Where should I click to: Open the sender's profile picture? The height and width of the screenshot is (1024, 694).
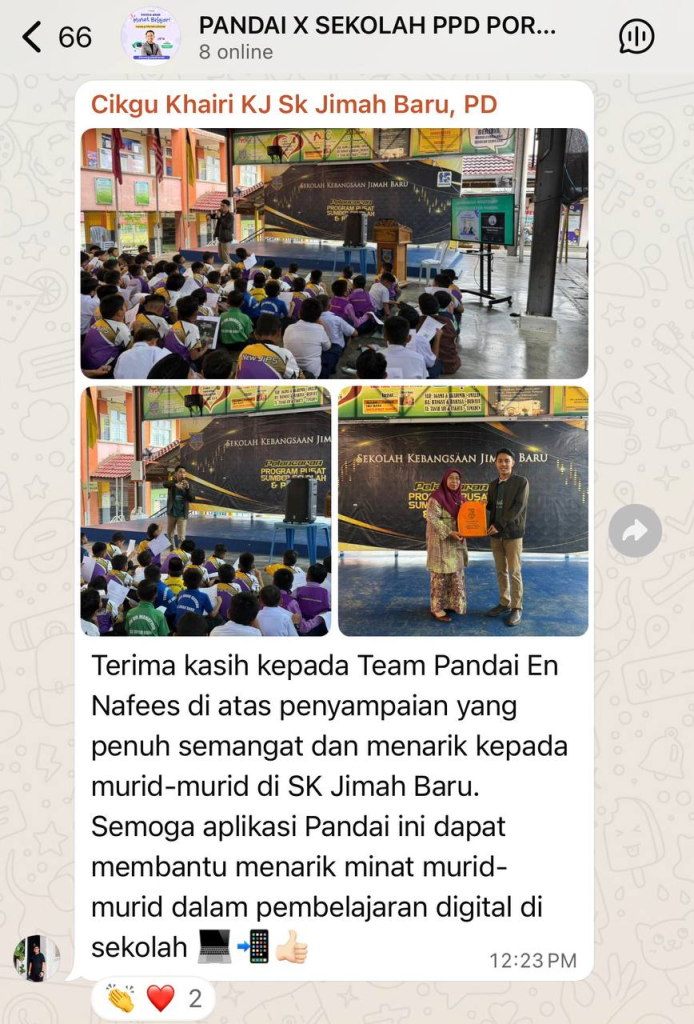tap(36, 958)
